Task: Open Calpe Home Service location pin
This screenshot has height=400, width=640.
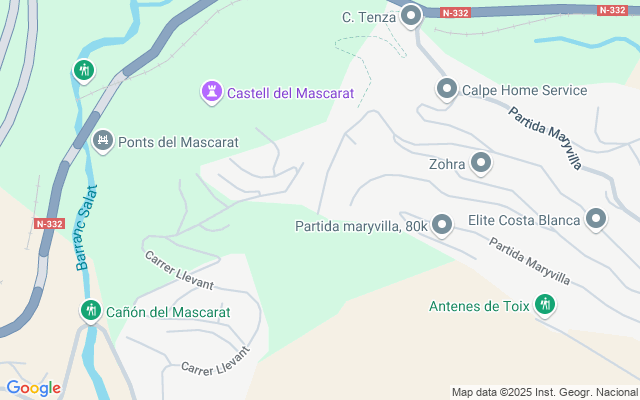Action: click(446, 90)
